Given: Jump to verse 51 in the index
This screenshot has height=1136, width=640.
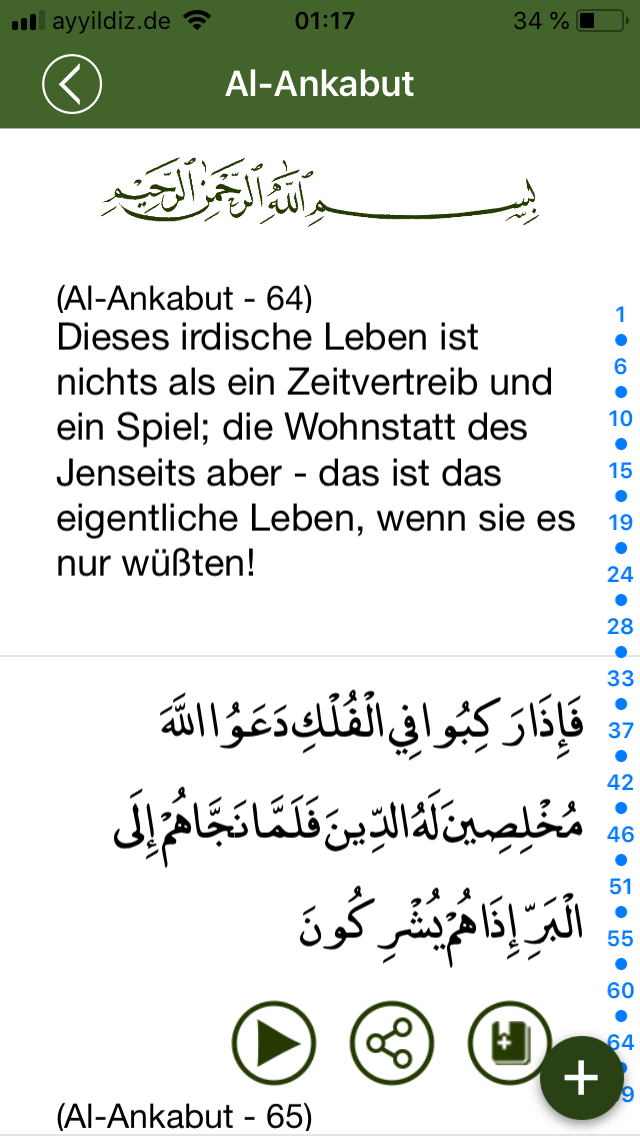Looking at the screenshot, I should (620, 886).
